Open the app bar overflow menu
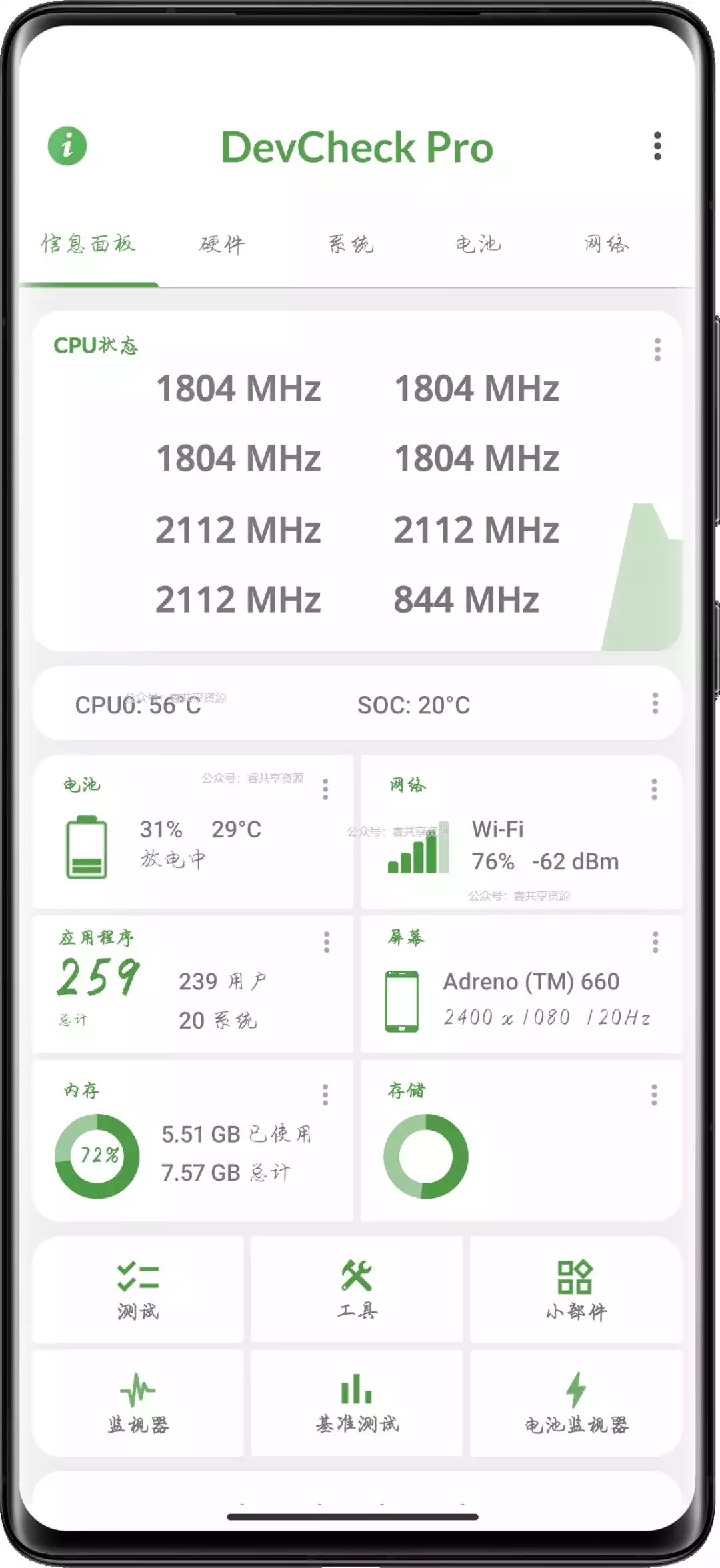 tap(657, 146)
